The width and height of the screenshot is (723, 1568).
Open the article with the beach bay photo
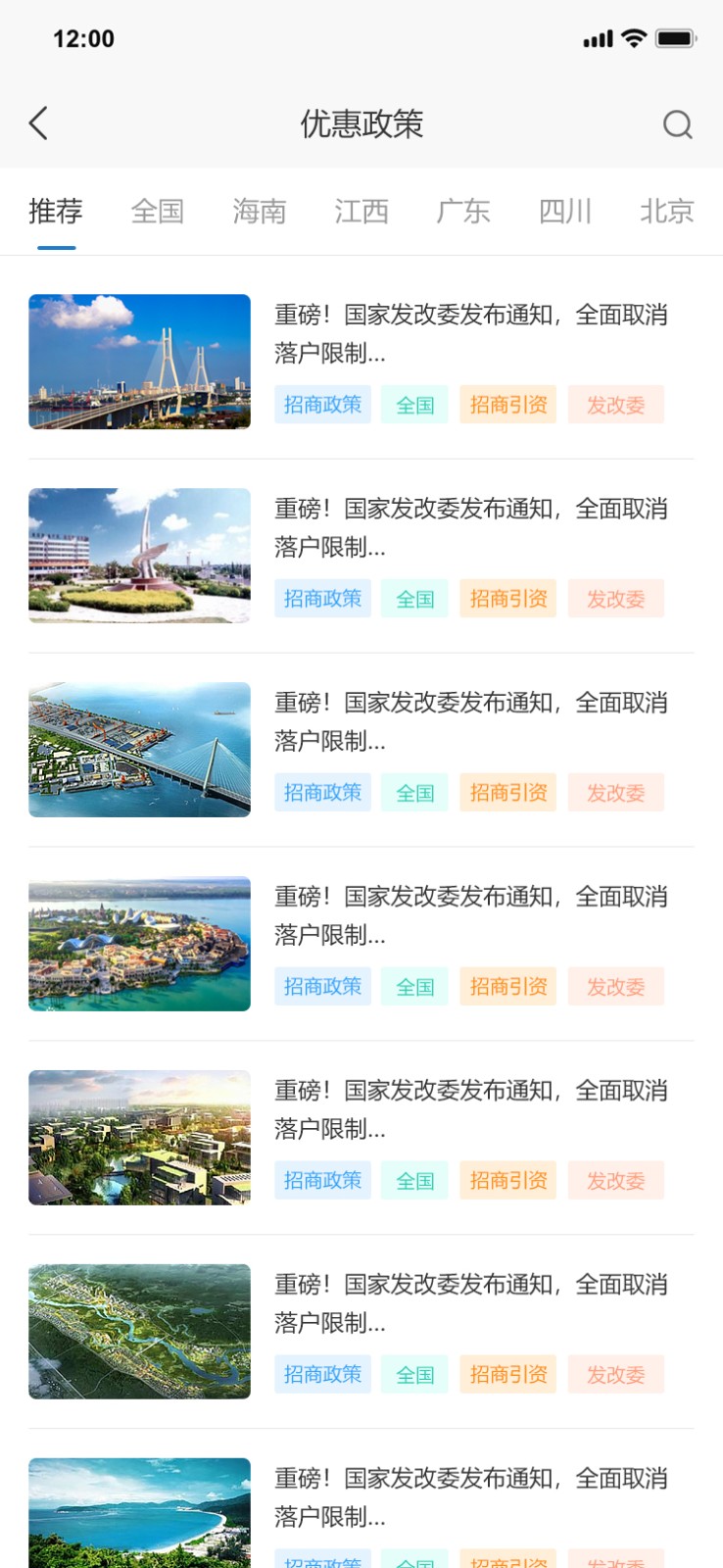tap(361, 1513)
